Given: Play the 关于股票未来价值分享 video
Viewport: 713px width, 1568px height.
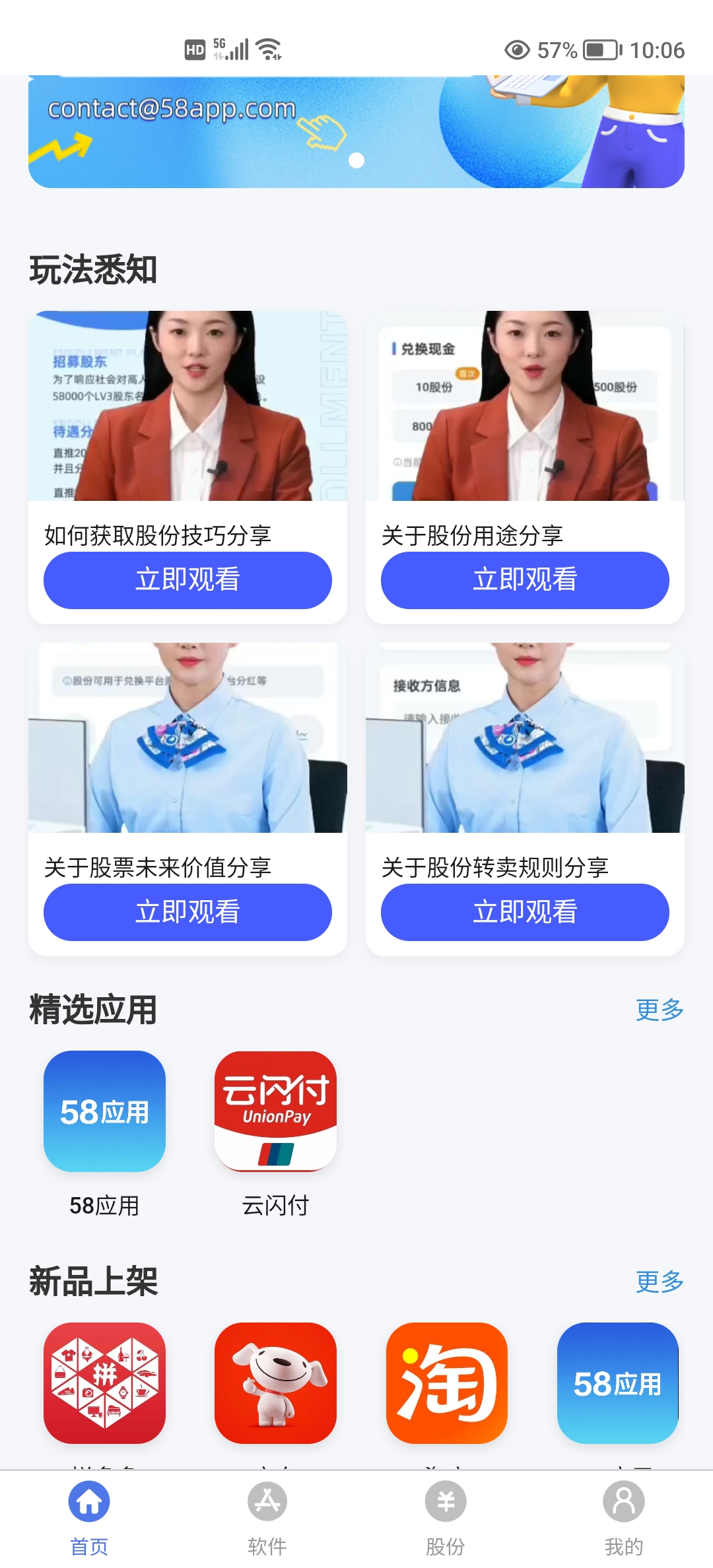Looking at the screenshot, I should pos(187,912).
